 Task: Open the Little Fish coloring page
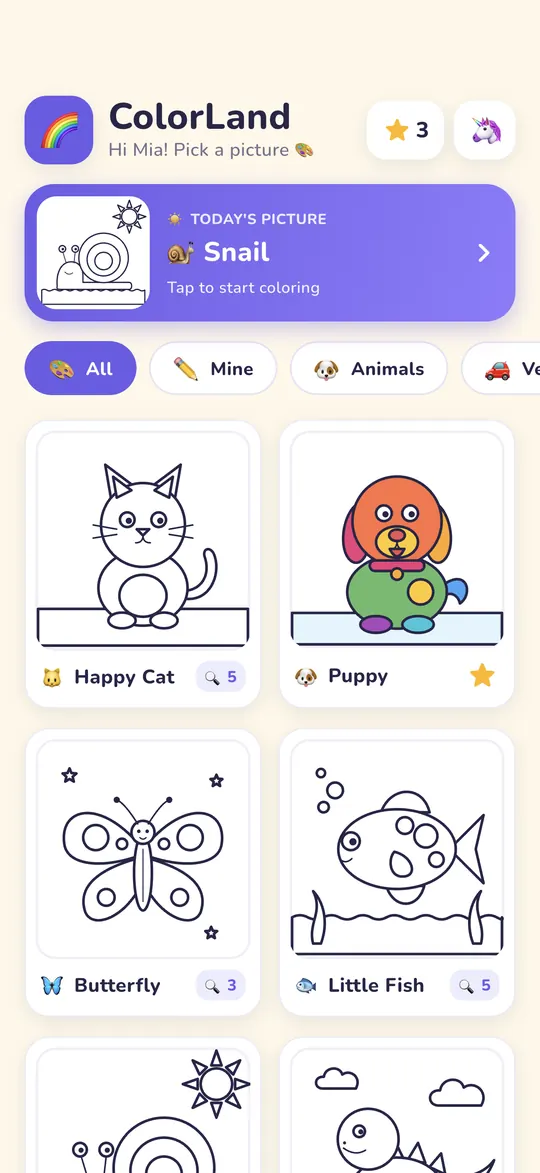tap(397, 872)
